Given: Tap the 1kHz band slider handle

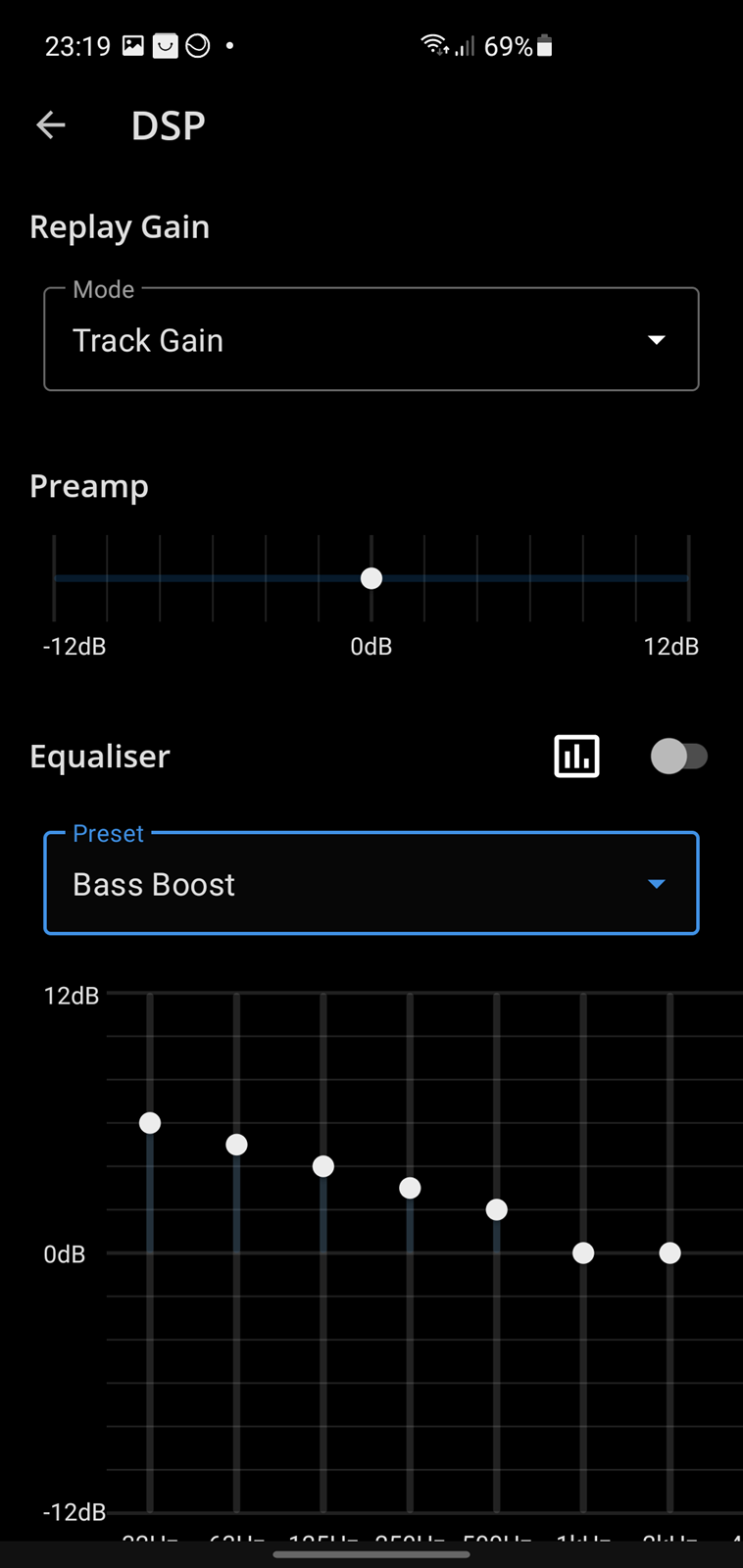Looking at the screenshot, I should pyautogui.click(x=583, y=1252).
